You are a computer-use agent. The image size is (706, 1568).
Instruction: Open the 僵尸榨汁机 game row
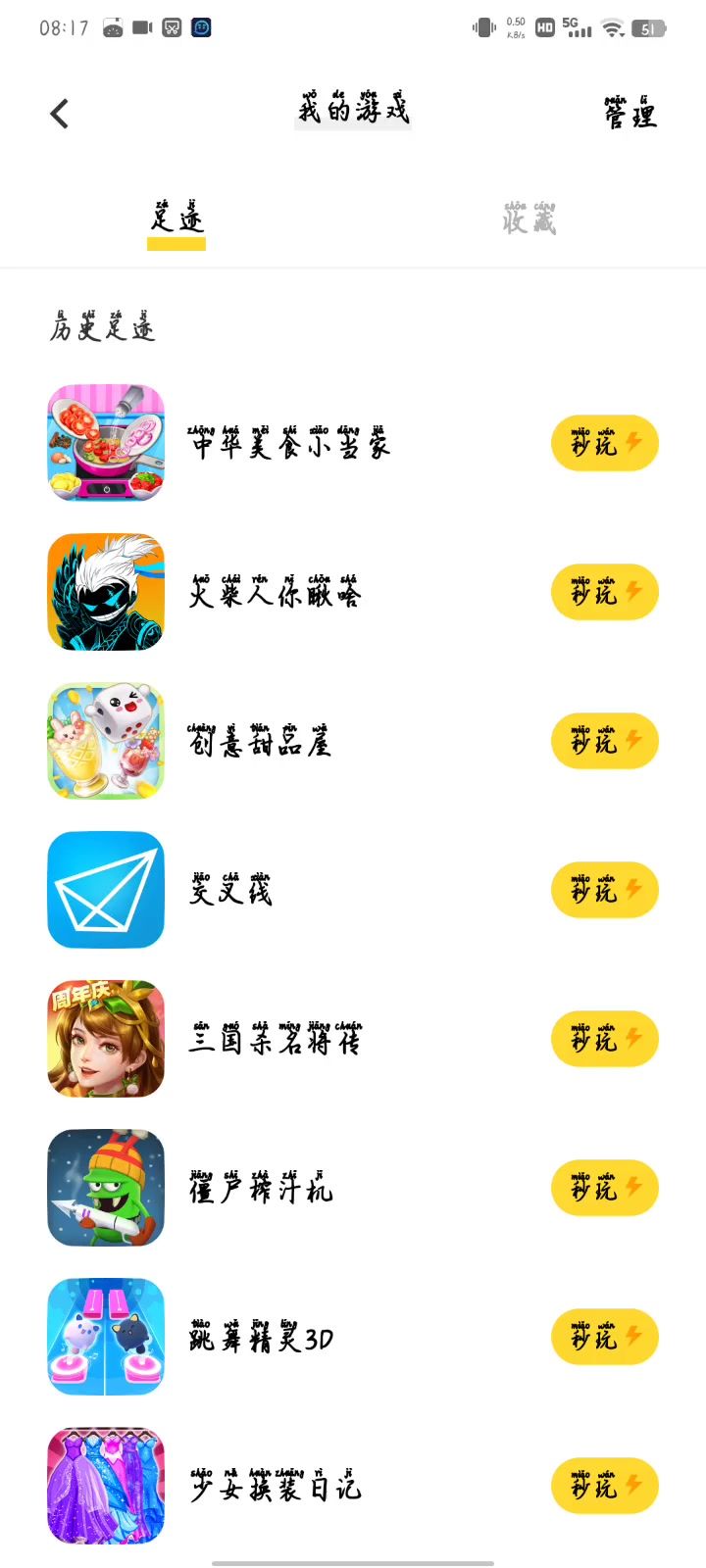(260, 1190)
